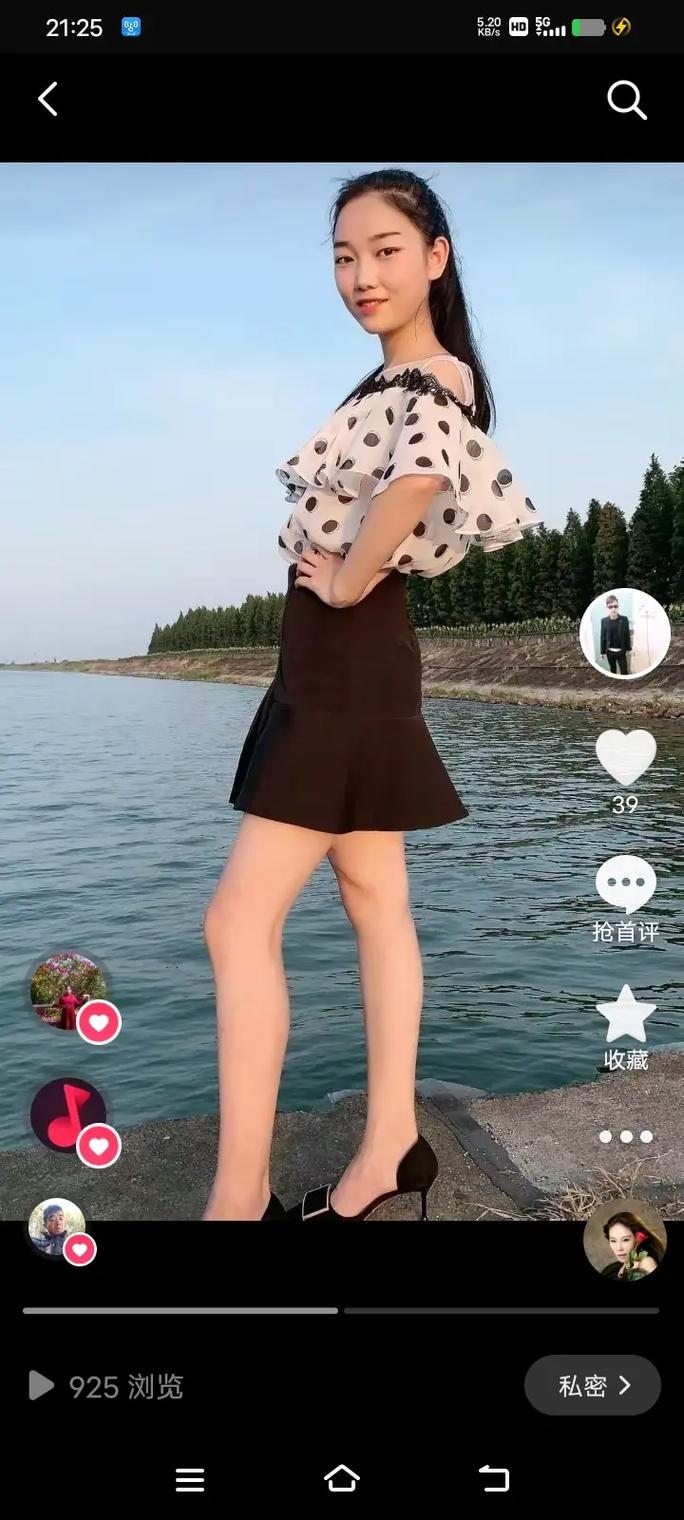Open the flower-garden avatar with heart badge
Screen dimensions: 684x1520
coord(69,990)
